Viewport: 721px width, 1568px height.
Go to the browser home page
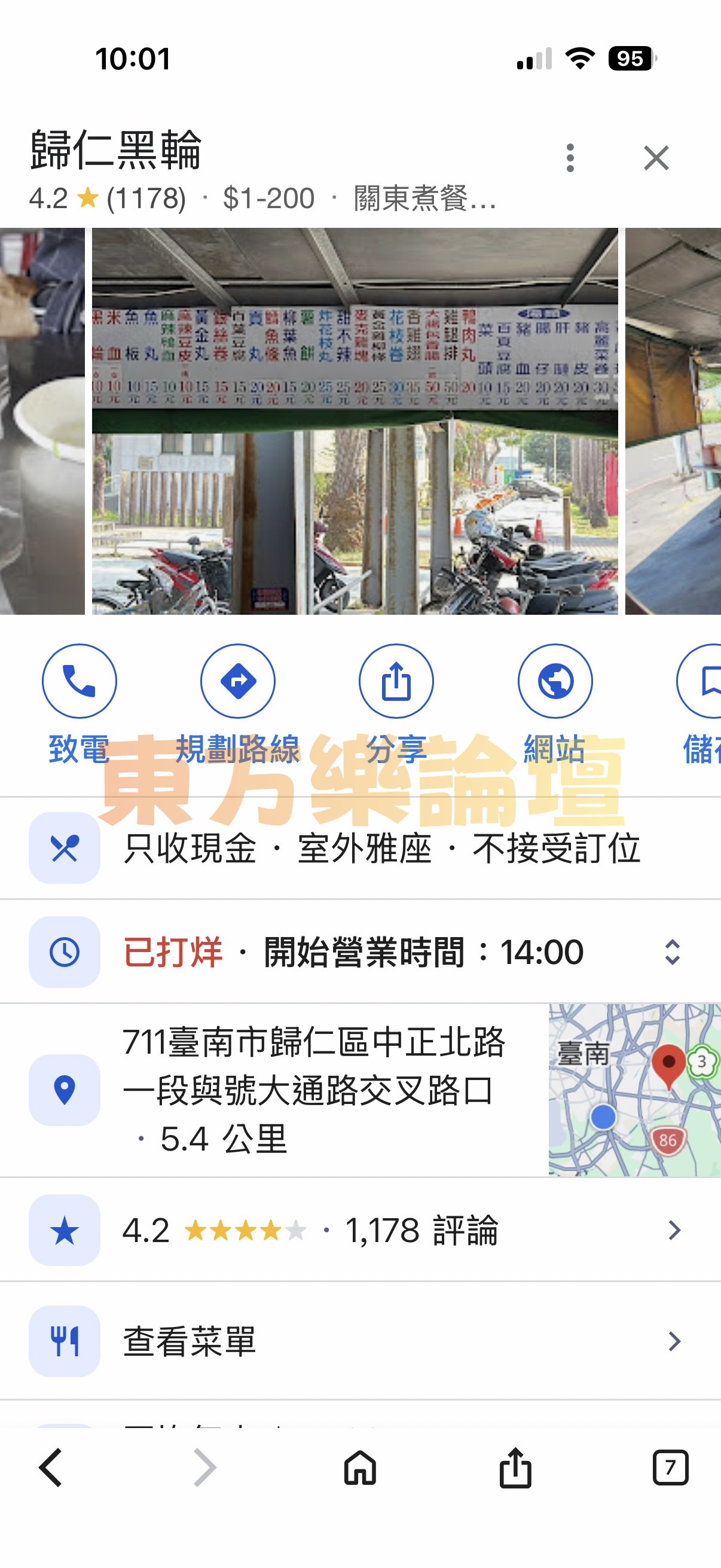360,1468
